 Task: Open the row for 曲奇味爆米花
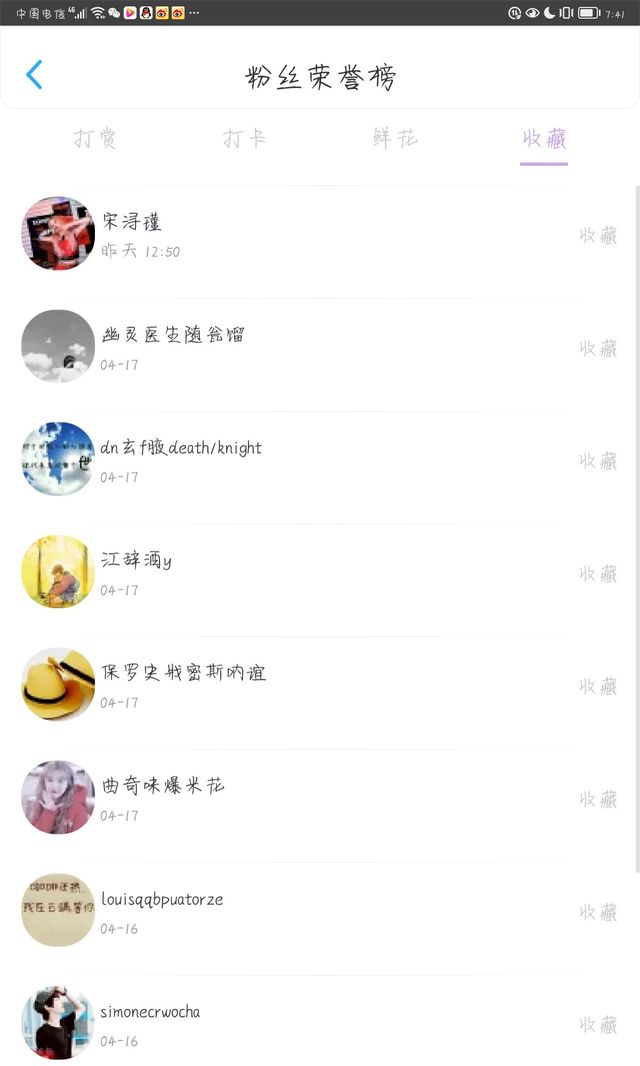pyautogui.click(x=320, y=797)
